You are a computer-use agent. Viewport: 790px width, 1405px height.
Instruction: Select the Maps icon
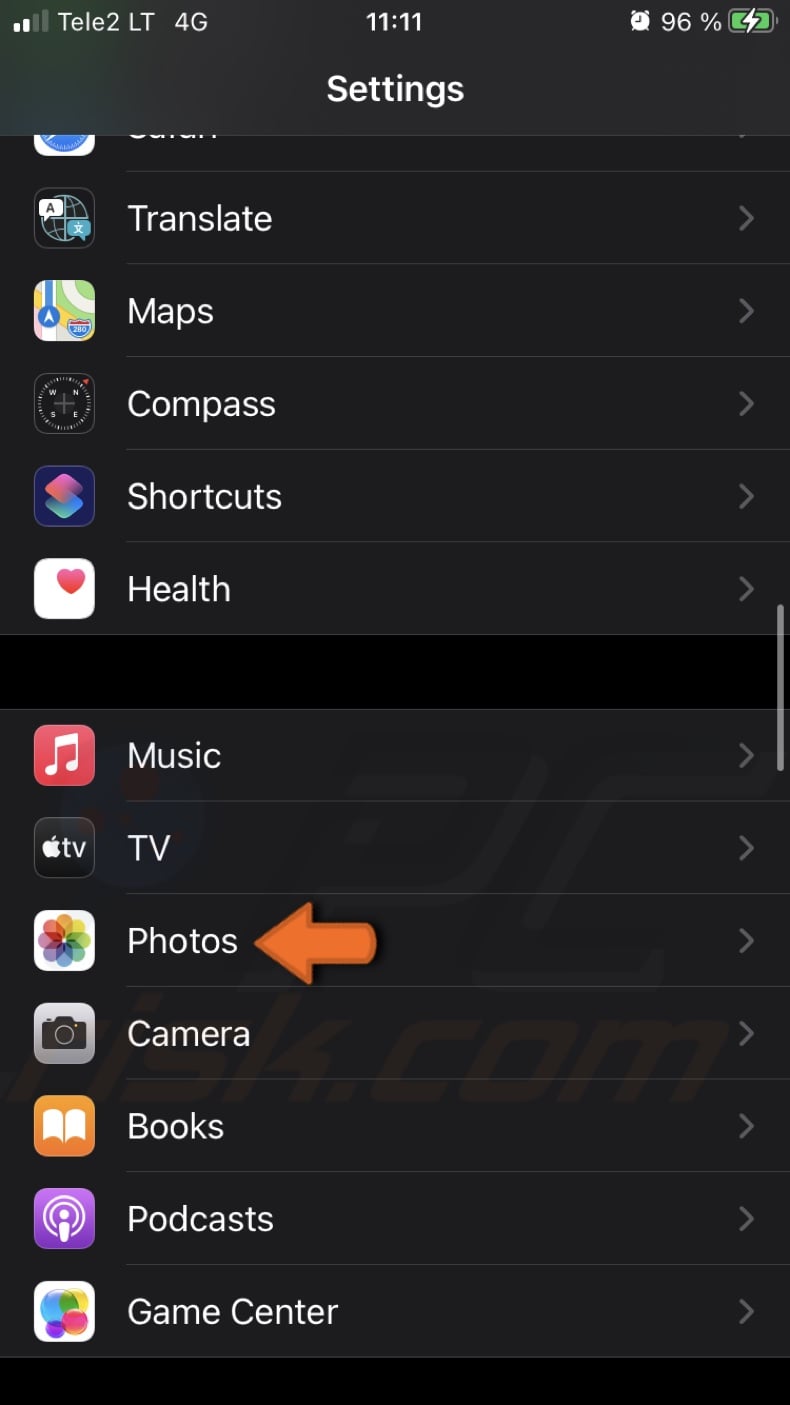[x=64, y=311]
